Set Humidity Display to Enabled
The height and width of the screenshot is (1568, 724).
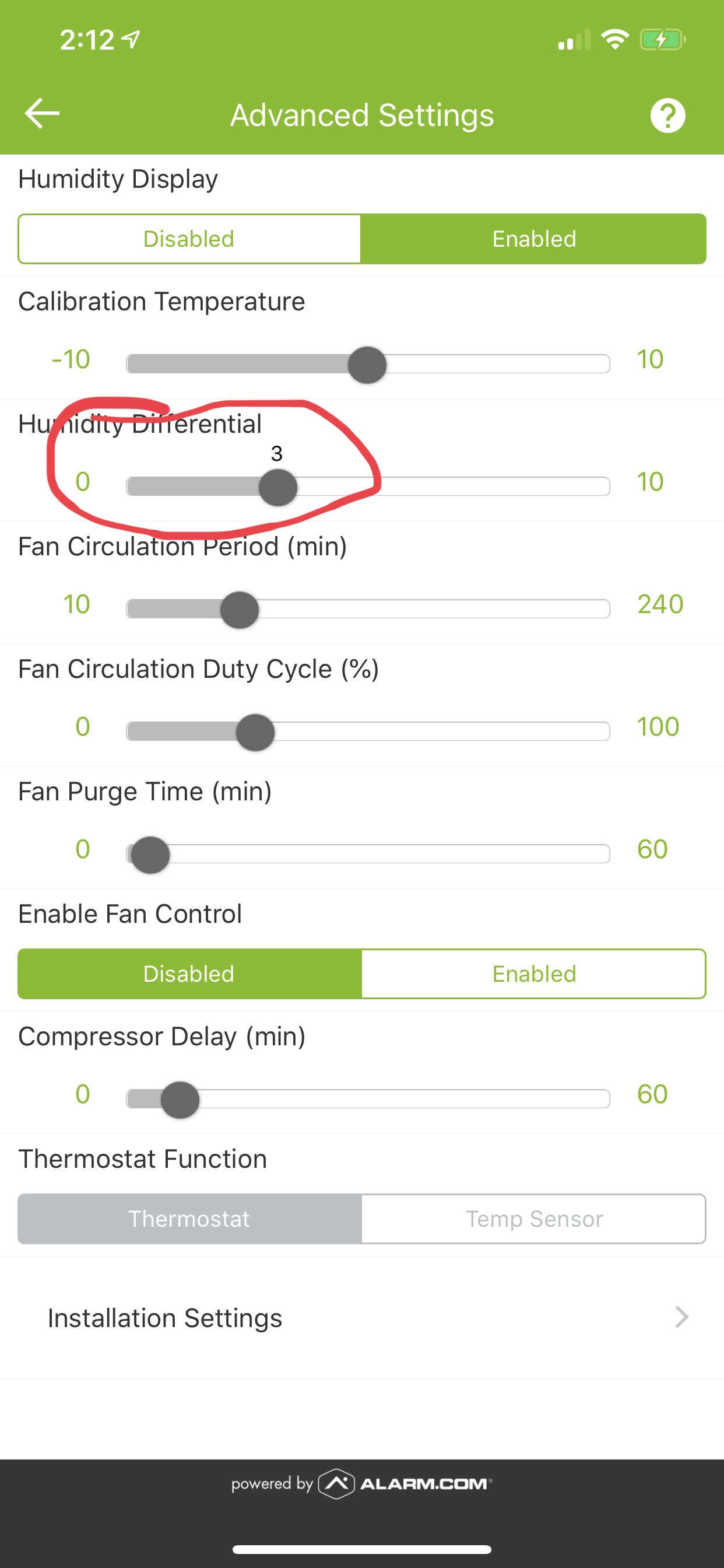(x=533, y=239)
